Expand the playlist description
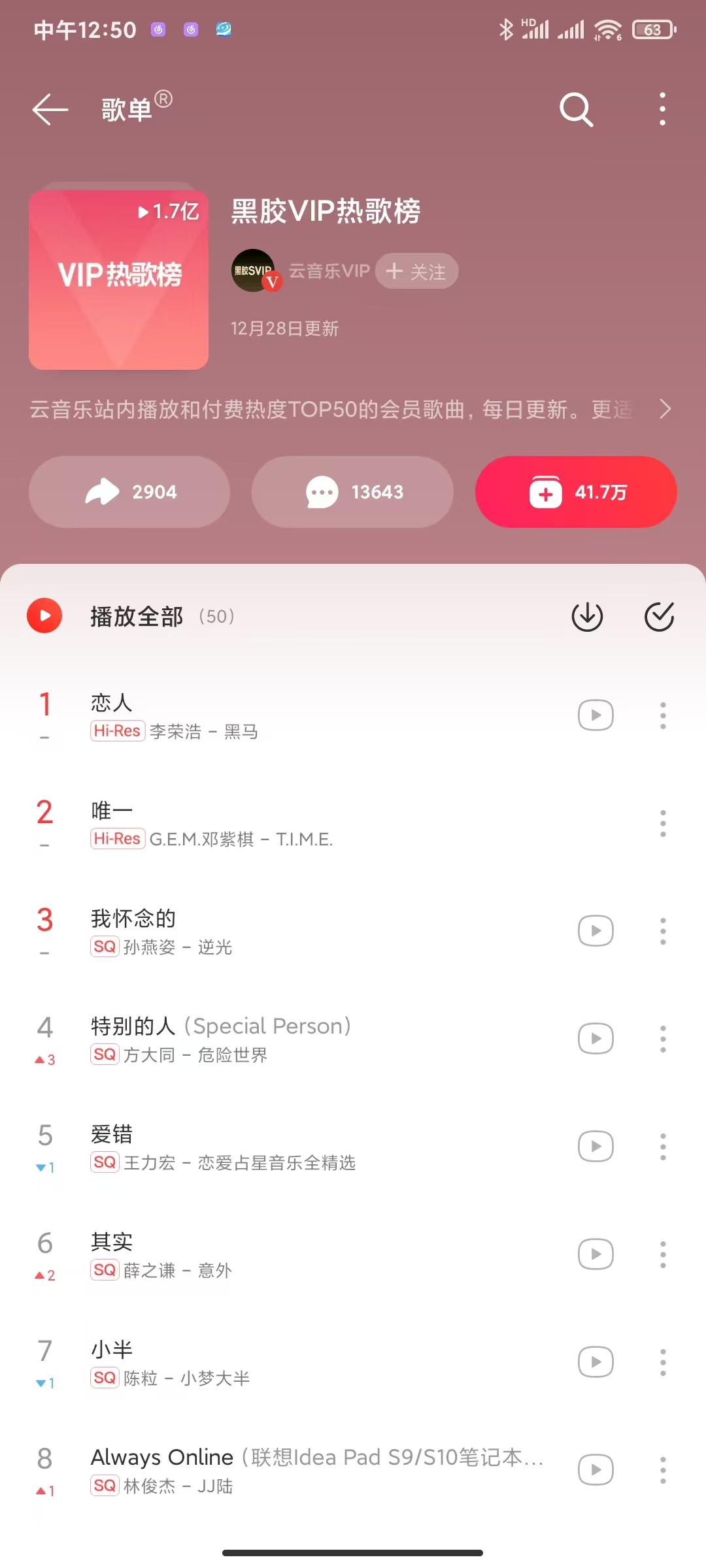The width and height of the screenshot is (706, 1568). [x=665, y=409]
